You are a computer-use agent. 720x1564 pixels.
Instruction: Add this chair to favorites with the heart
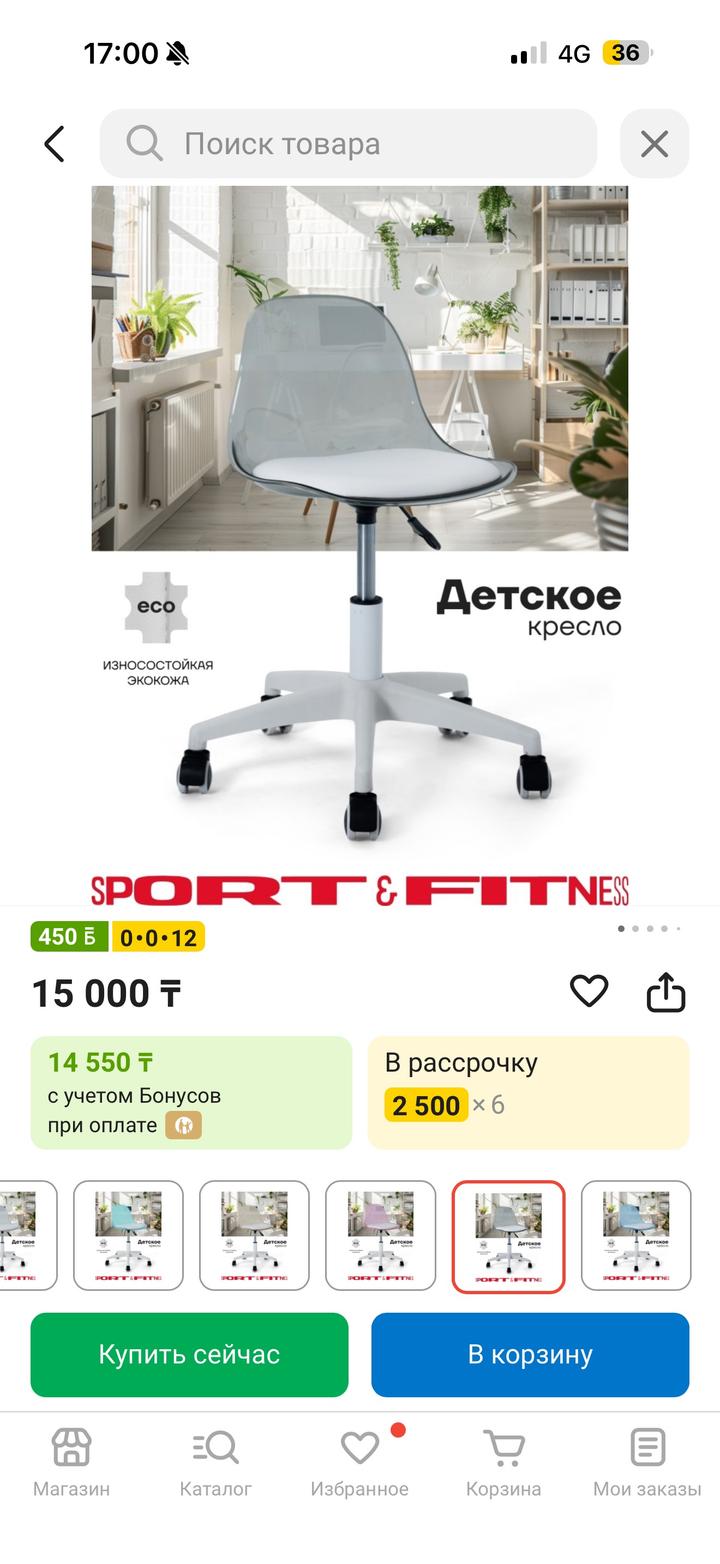pos(589,991)
